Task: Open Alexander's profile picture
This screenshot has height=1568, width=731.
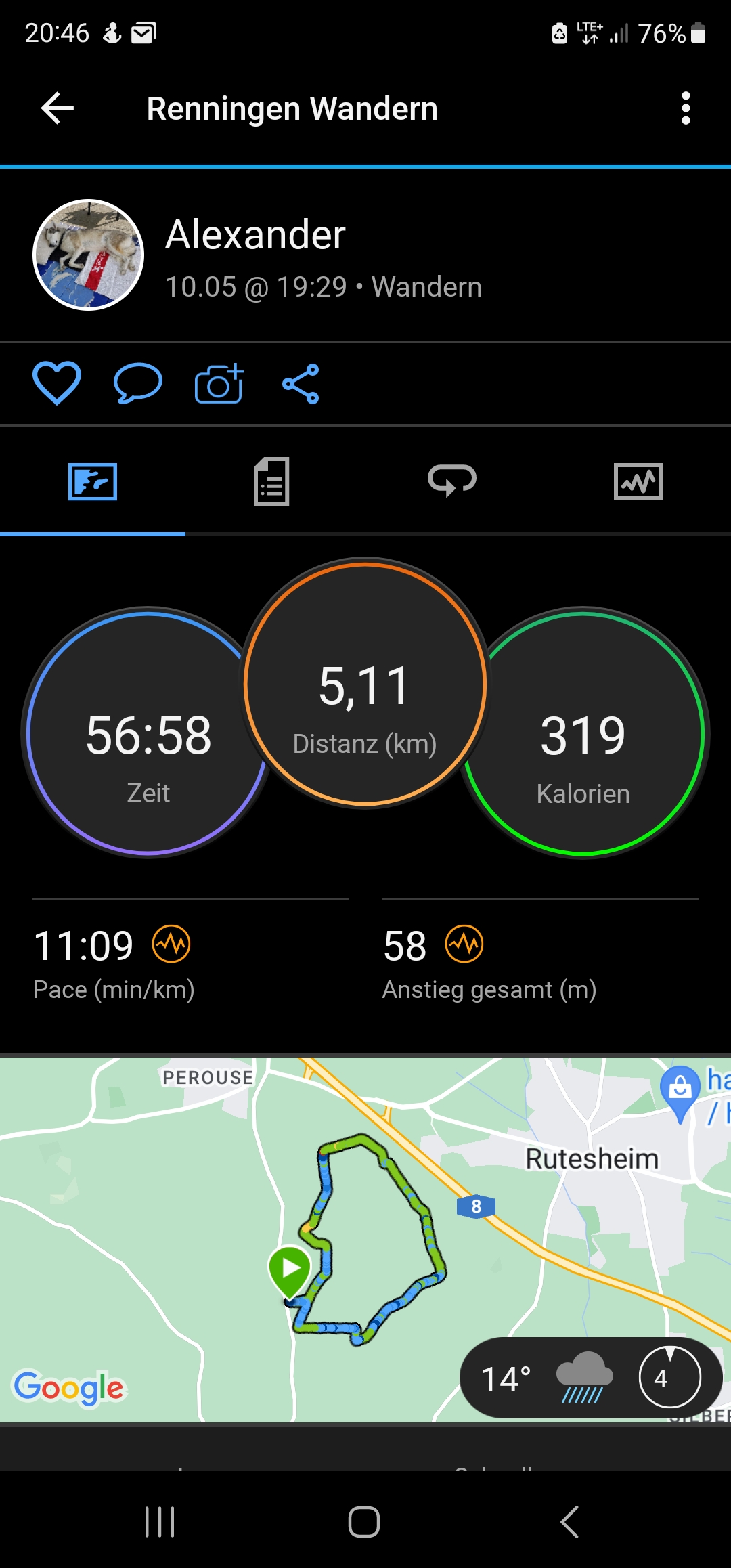Action: (89, 255)
